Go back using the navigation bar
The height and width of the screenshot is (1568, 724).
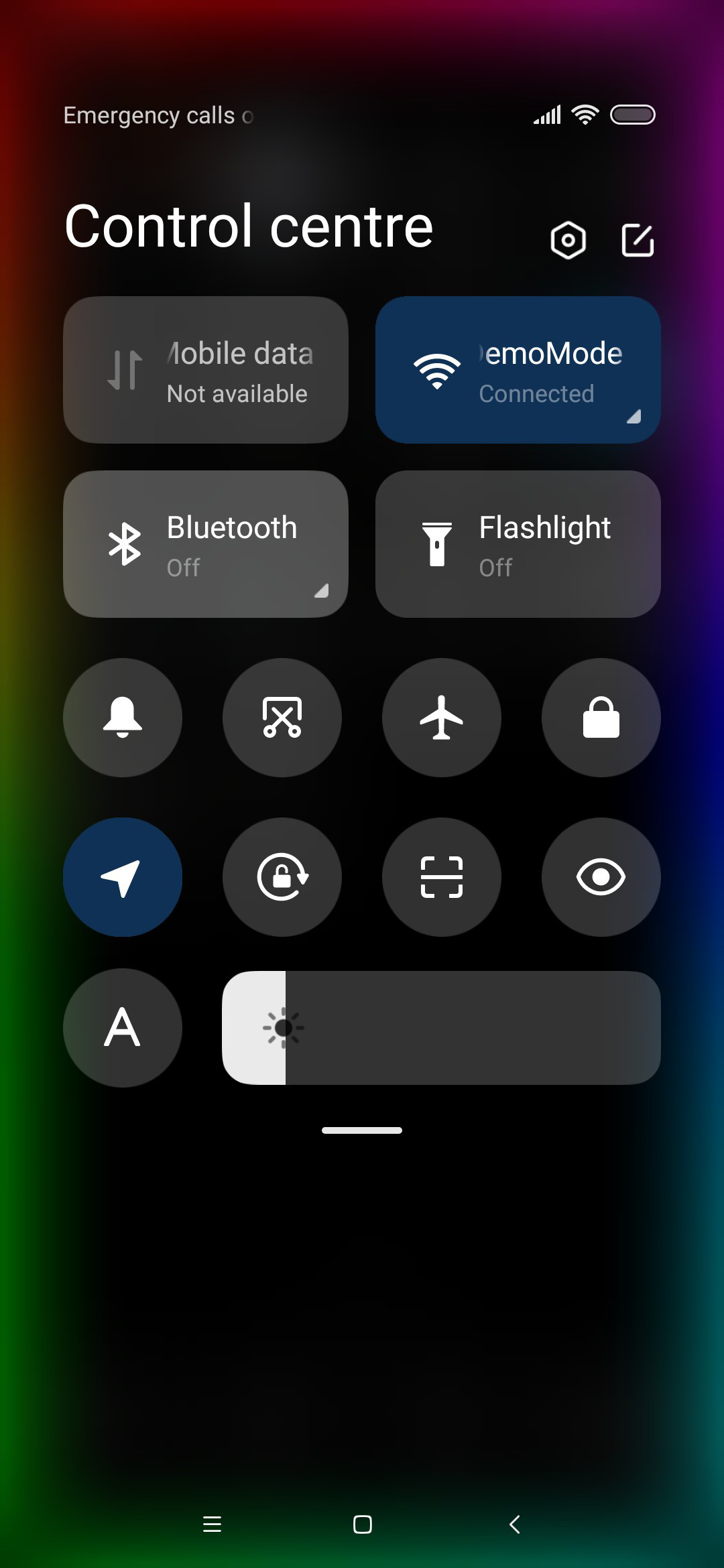pyautogui.click(x=514, y=1524)
